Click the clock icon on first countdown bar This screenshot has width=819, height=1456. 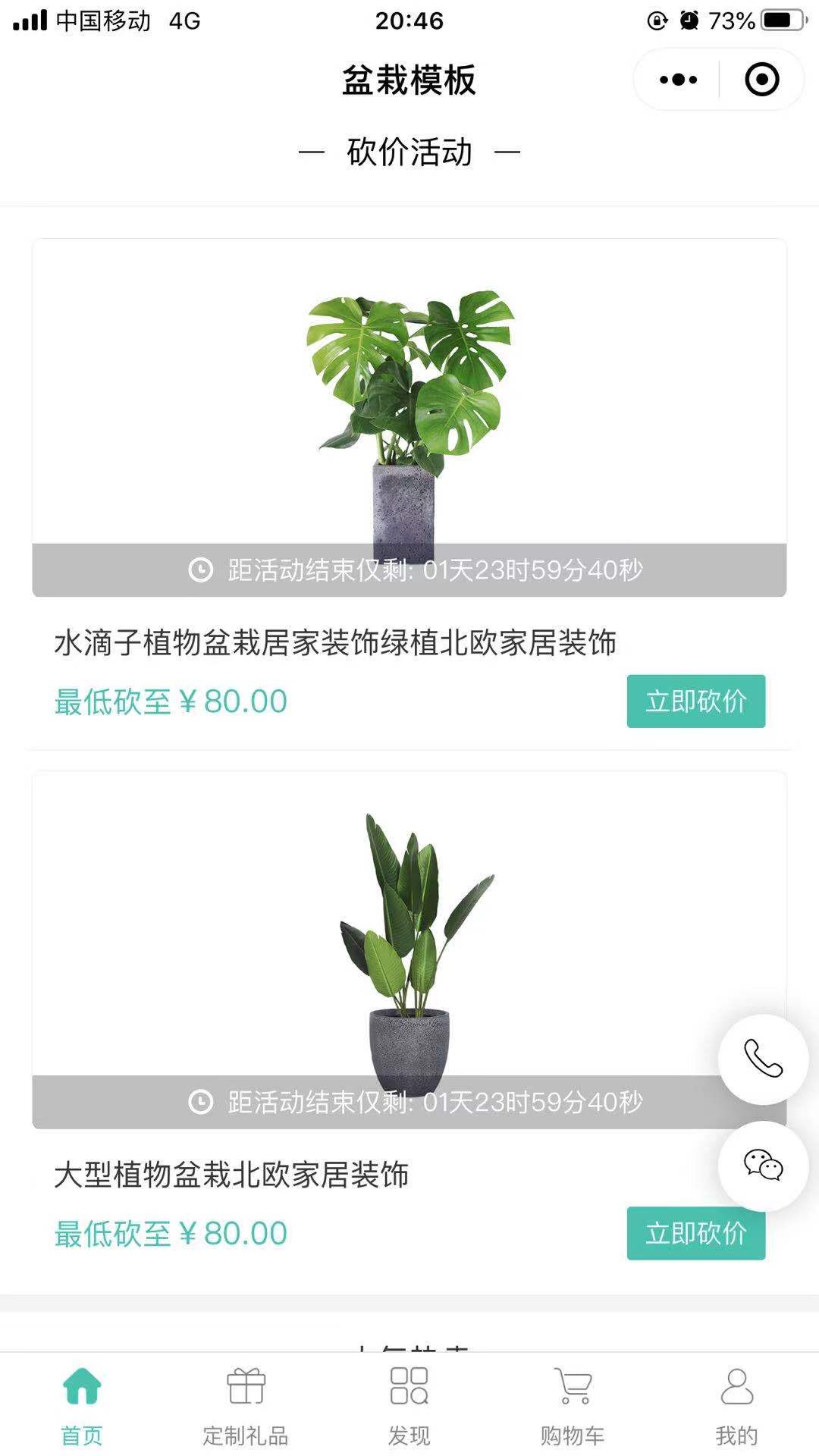[x=199, y=571]
